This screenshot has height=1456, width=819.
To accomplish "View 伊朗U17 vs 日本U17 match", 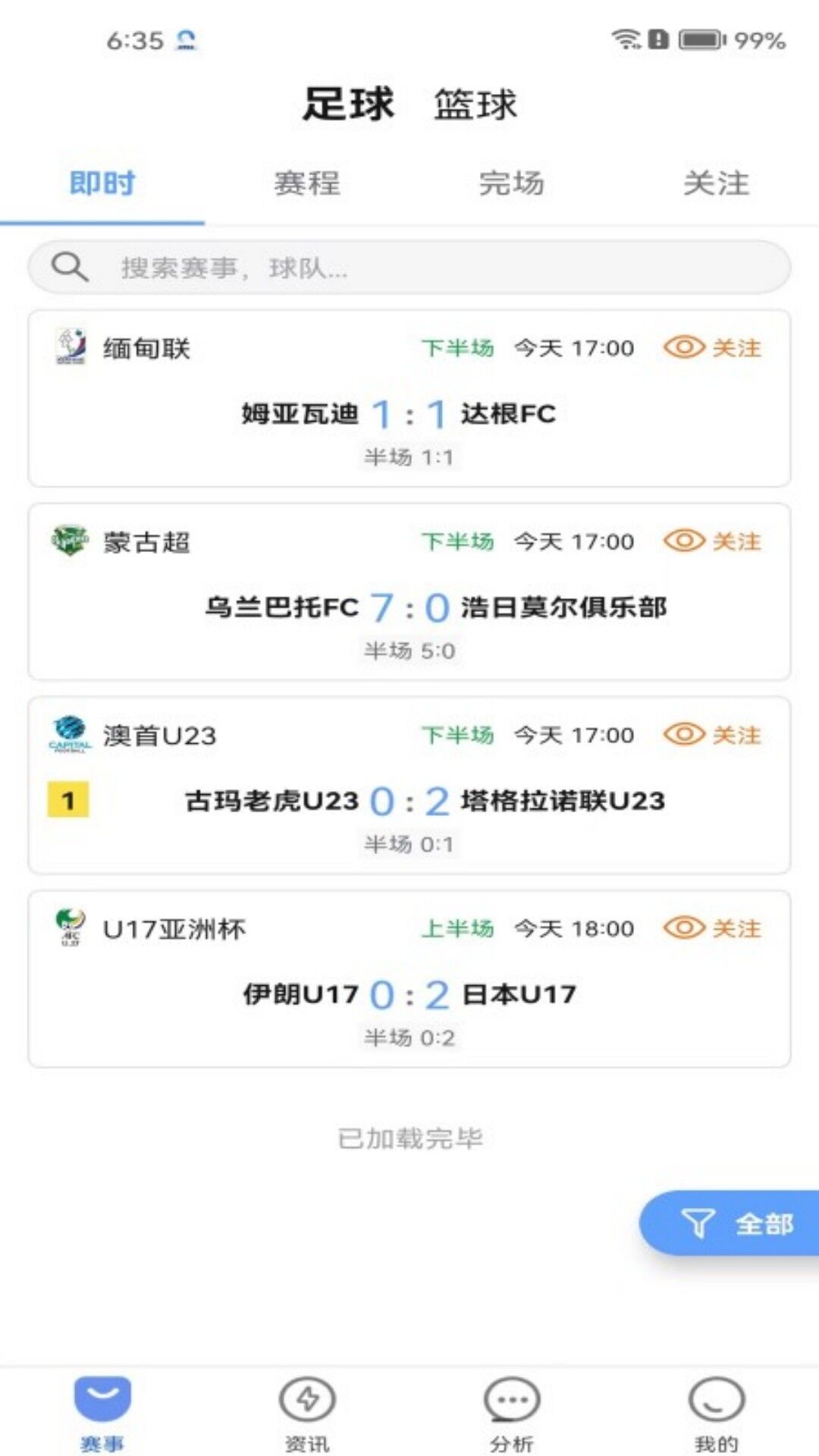I will [x=409, y=994].
